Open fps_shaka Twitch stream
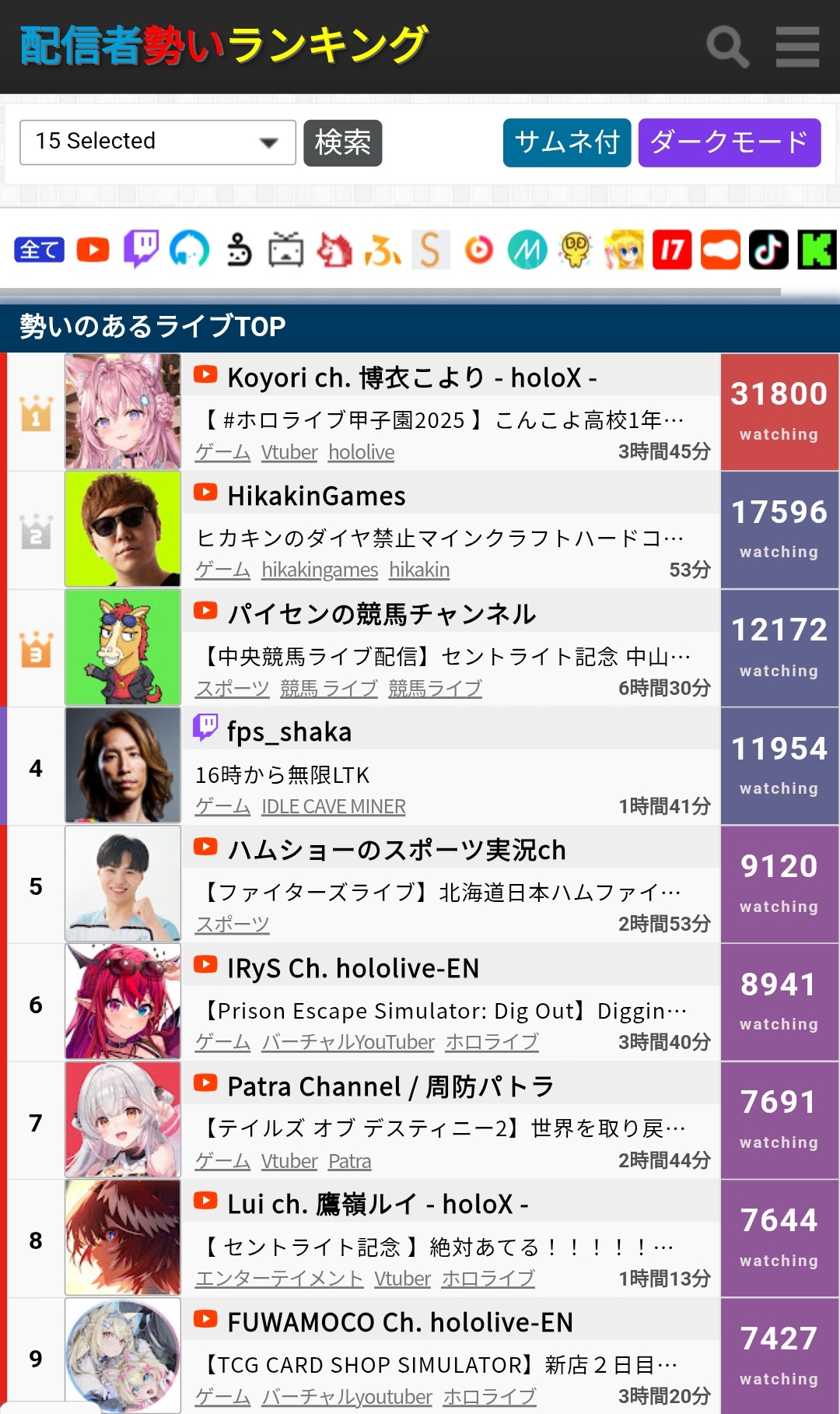The width and height of the screenshot is (840, 1414). pyautogui.click(x=289, y=732)
